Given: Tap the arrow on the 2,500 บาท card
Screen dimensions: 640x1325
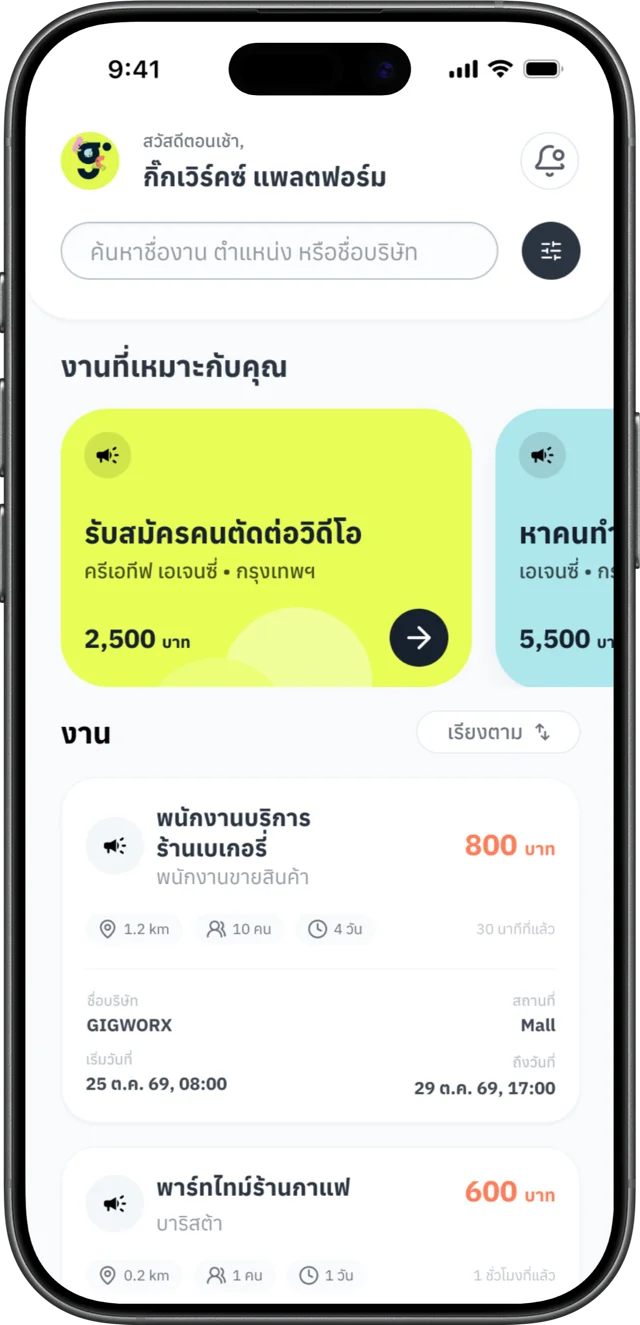Looking at the screenshot, I should coord(418,637).
